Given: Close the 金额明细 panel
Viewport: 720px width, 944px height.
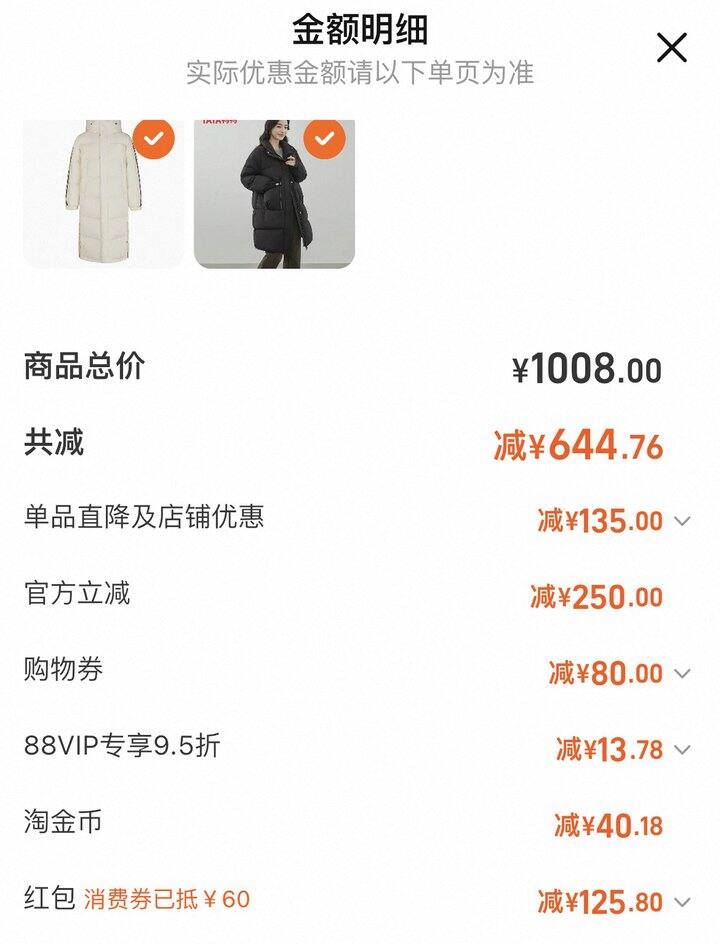Looking at the screenshot, I should (671, 47).
